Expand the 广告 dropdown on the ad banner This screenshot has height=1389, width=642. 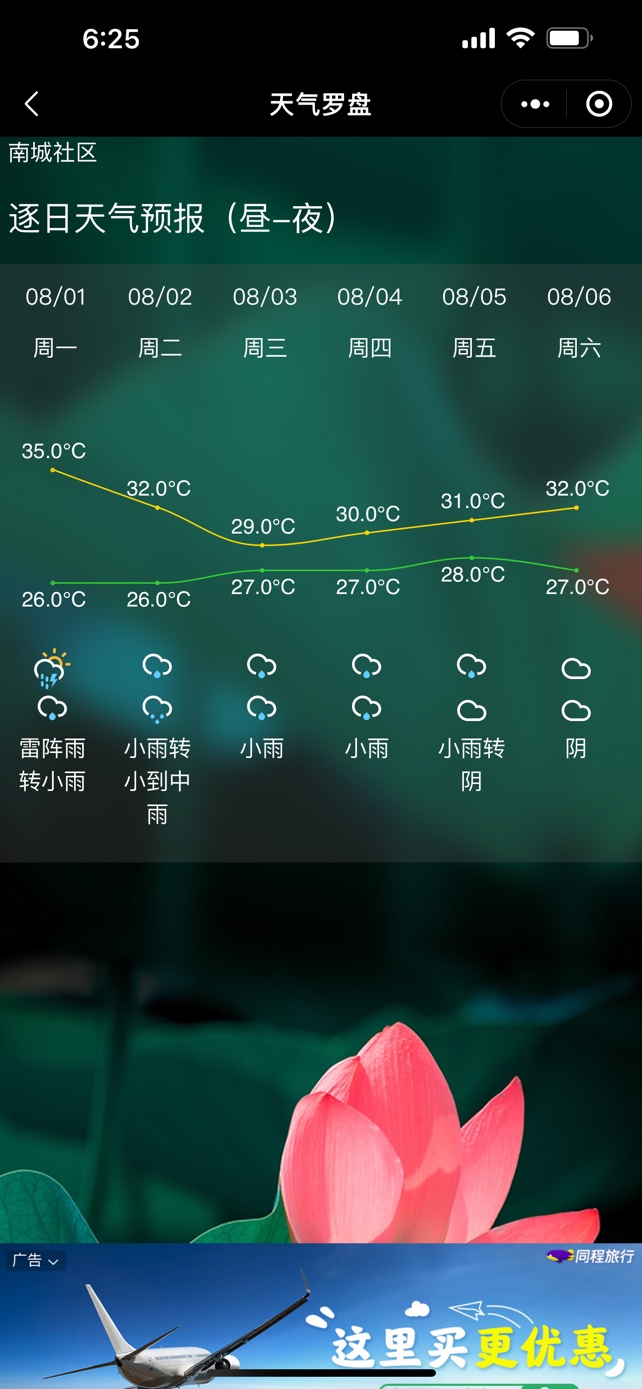pyautogui.click(x=36, y=1261)
